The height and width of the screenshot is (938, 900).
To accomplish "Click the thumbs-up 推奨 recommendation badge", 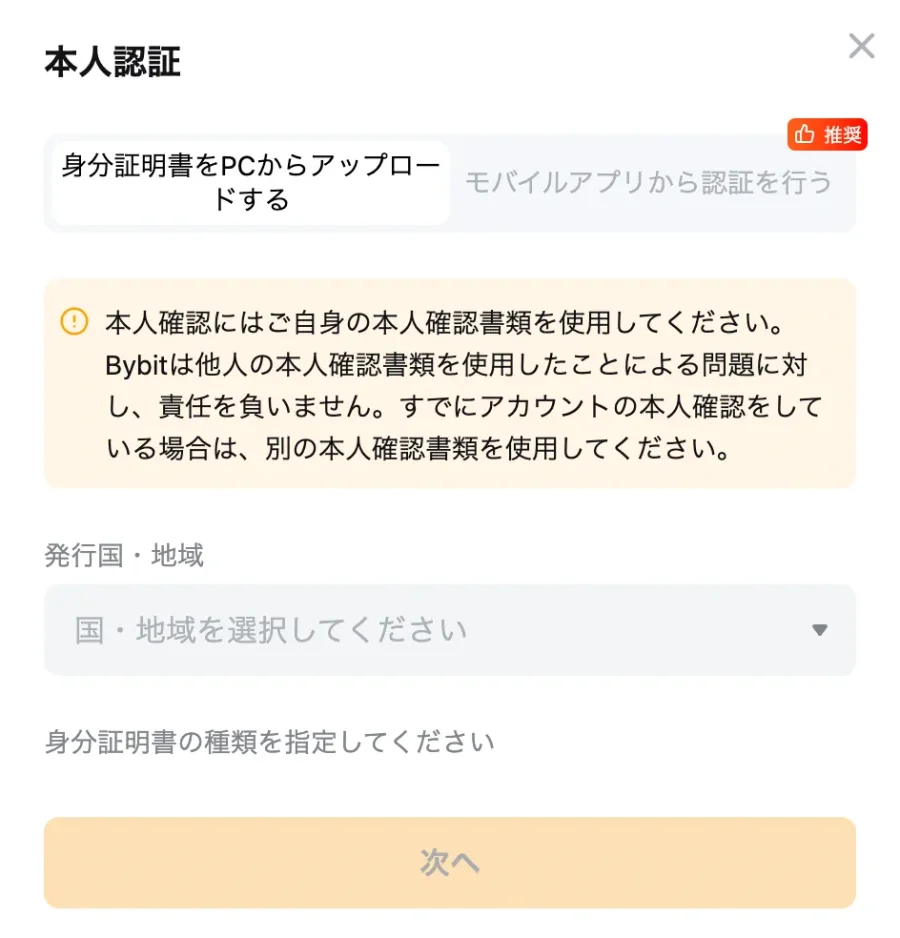I will click(828, 135).
